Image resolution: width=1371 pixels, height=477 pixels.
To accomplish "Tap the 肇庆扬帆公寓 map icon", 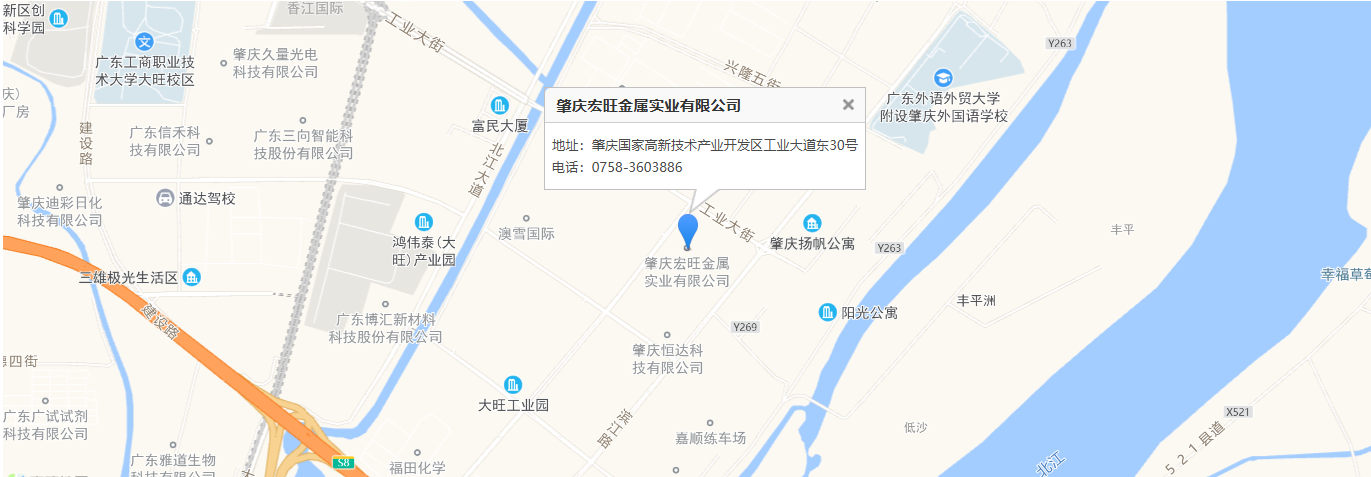I will [813, 222].
